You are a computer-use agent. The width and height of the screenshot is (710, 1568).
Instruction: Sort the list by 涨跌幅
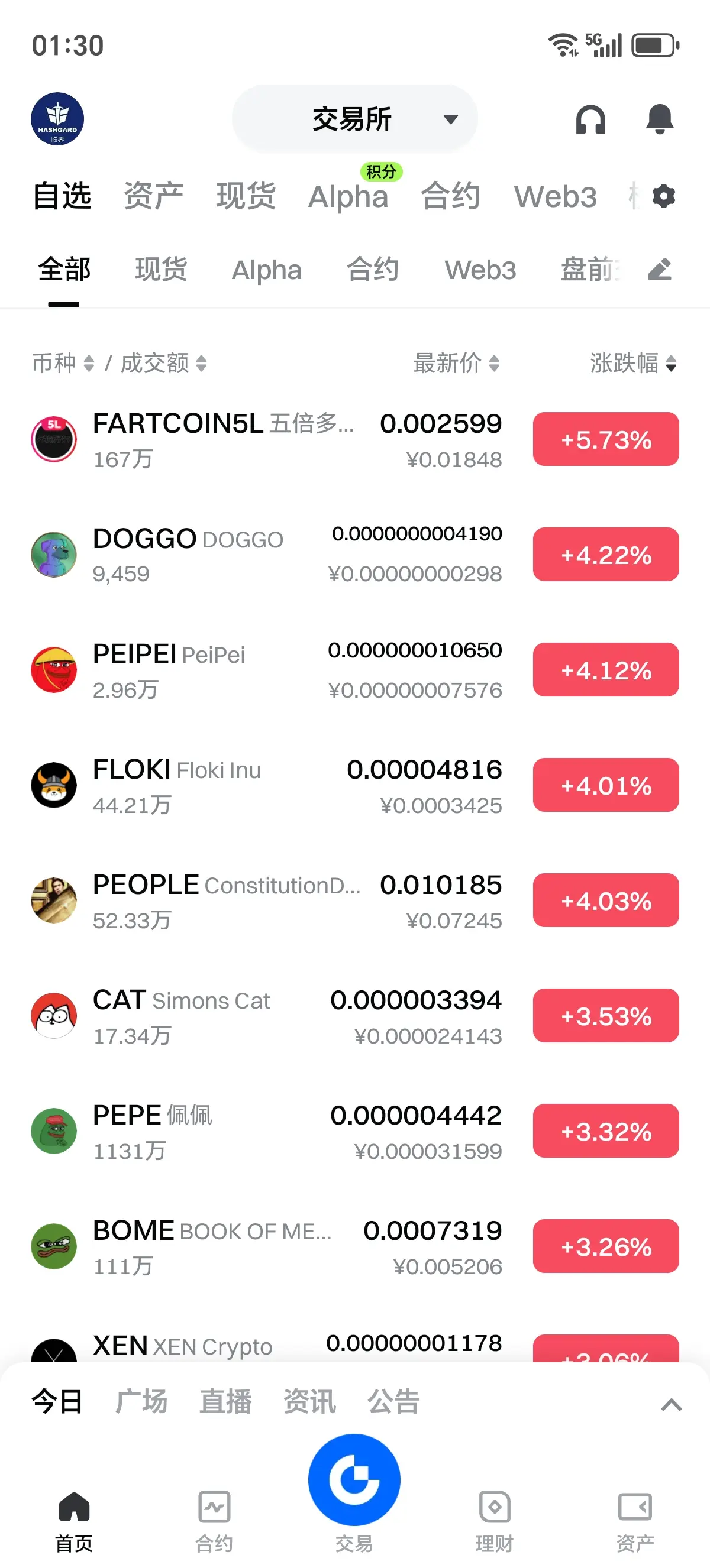[632, 364]
